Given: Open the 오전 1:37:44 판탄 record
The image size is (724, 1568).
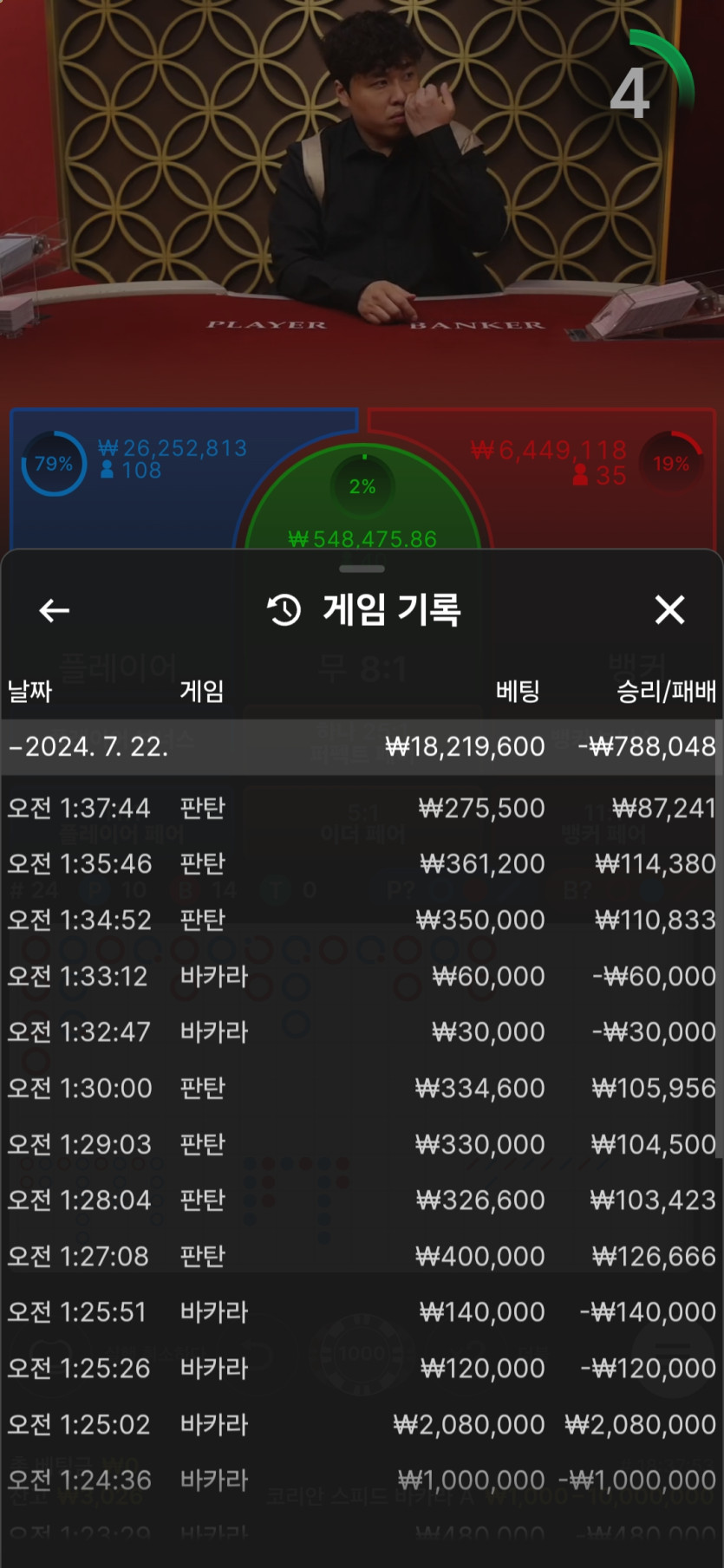Looking at the screenshot, I should pyautogui.click(x=362, y=808).
